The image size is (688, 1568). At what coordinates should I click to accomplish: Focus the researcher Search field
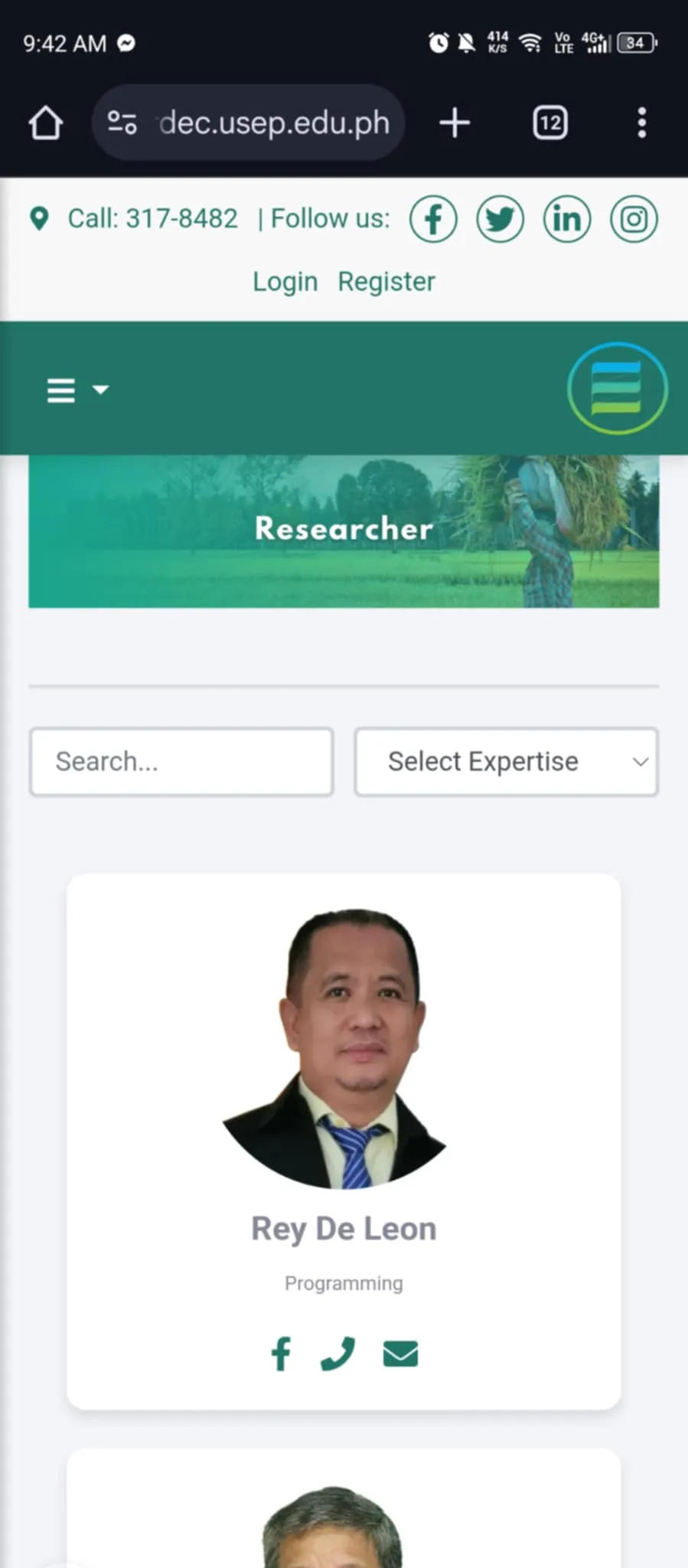point(181,762)
